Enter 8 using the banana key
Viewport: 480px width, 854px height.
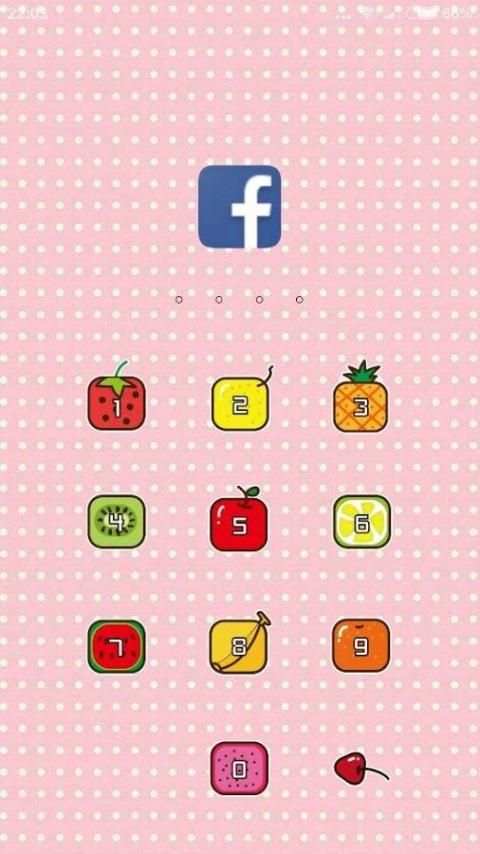point(239,645)
